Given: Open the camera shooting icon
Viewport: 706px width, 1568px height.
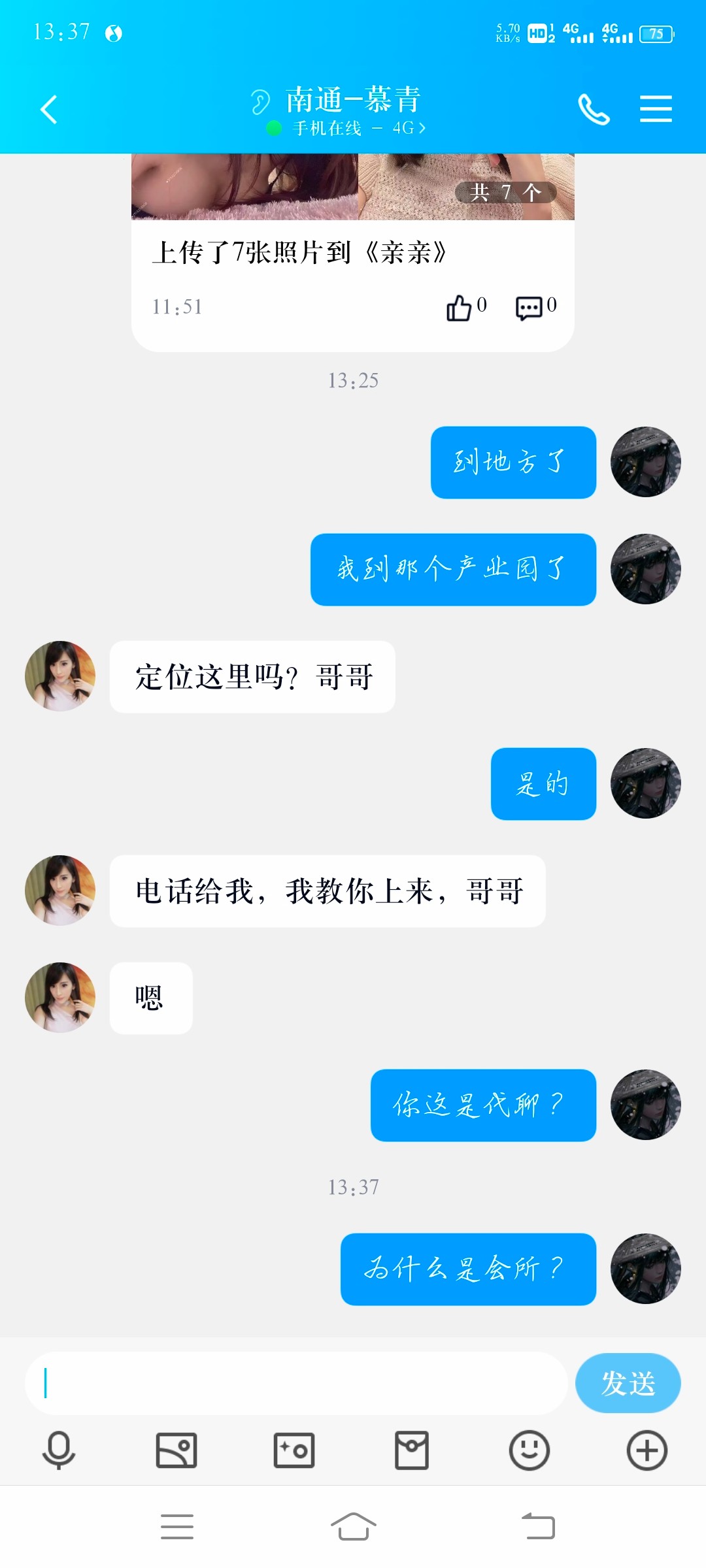Looking at the screenshot, I should click(294, 1451).
